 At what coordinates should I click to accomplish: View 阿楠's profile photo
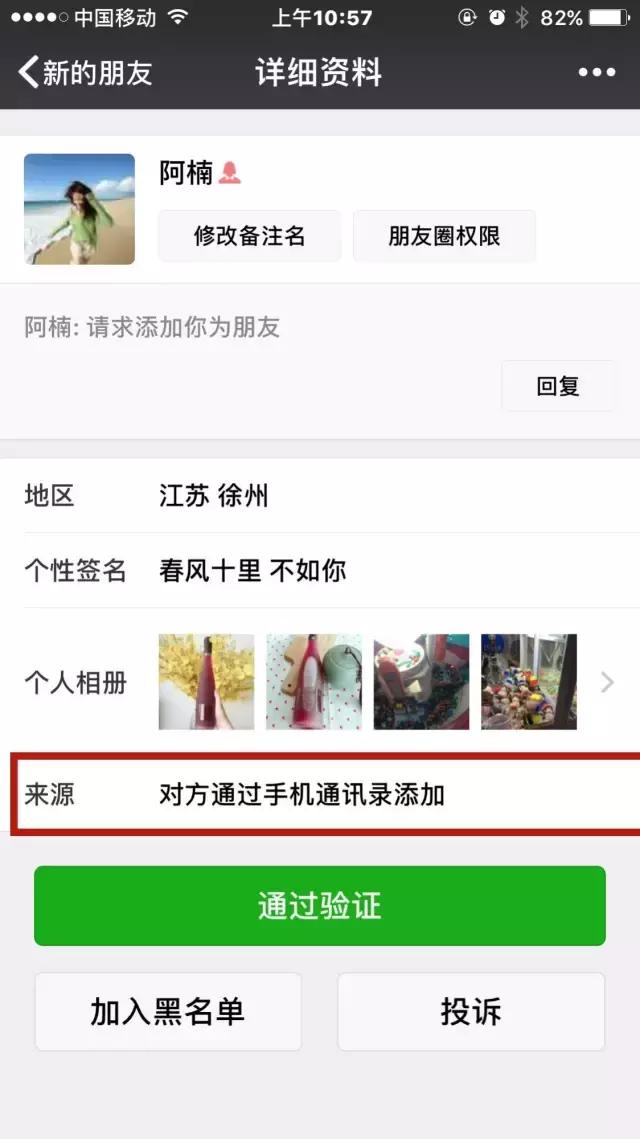(x=79, y=209)
